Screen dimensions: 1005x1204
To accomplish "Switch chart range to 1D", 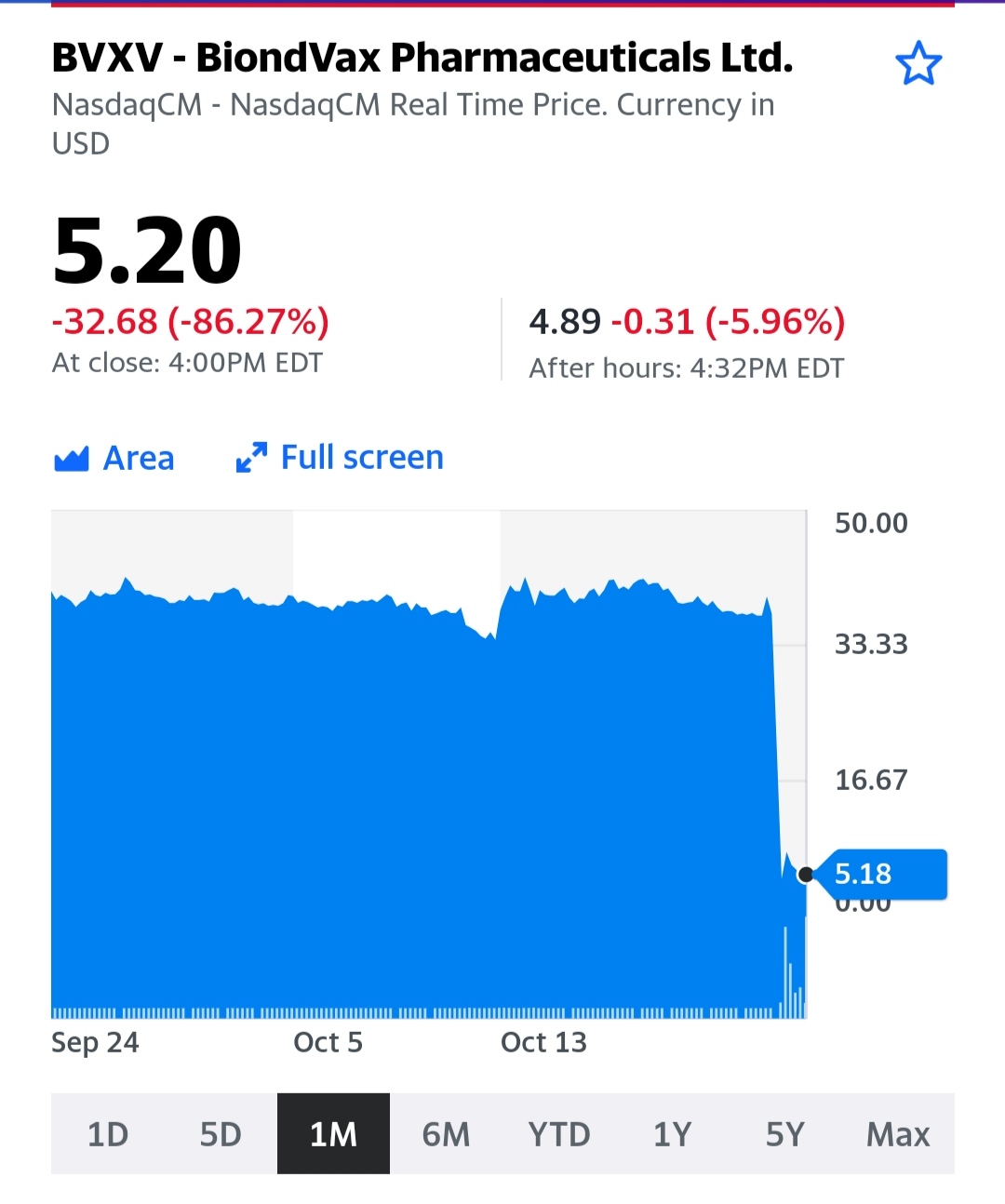I will click(108, 1133).
